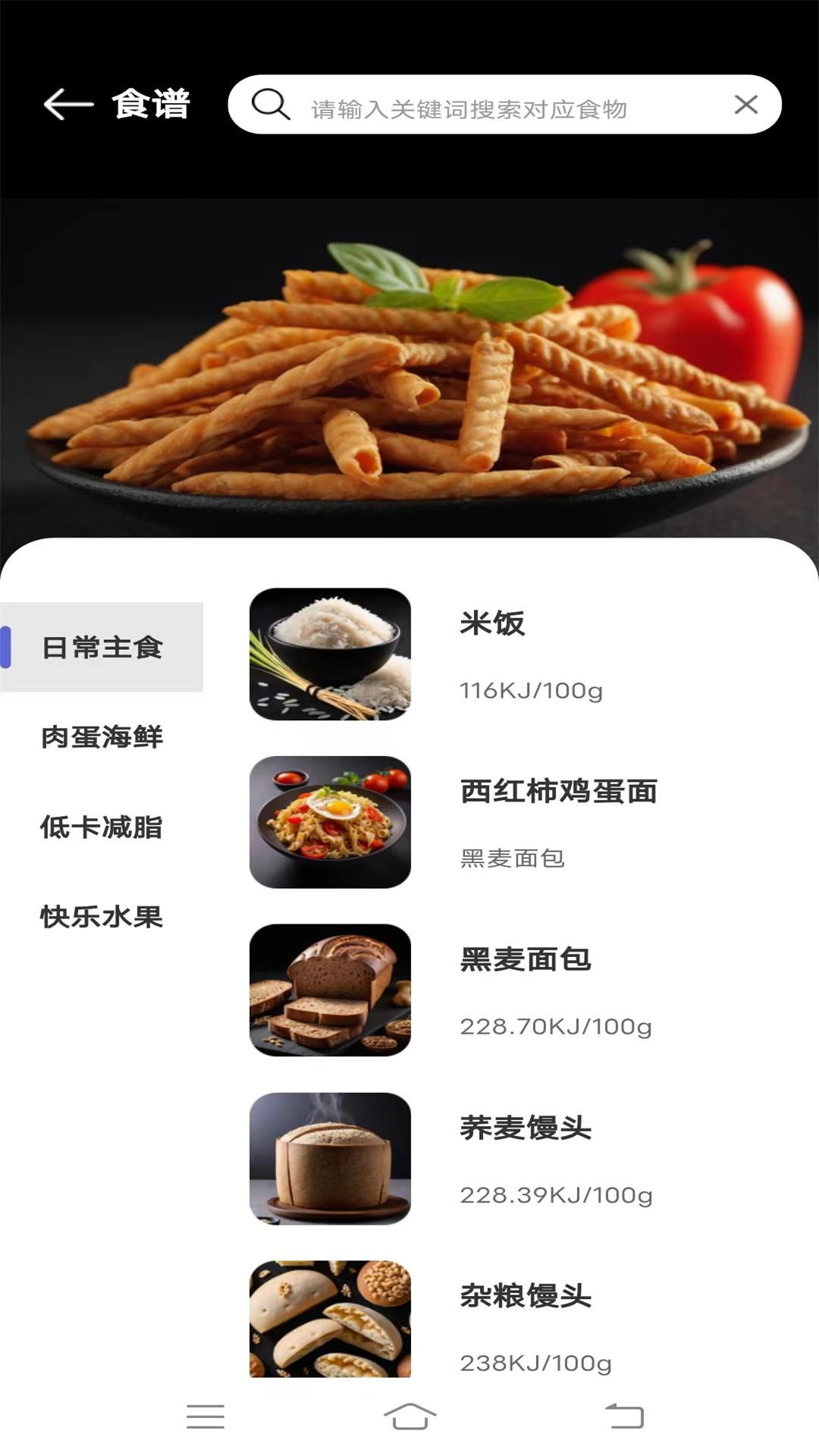Clear the search field with the X icon
The image size is (819, 1456).
[x=747, y=104]
